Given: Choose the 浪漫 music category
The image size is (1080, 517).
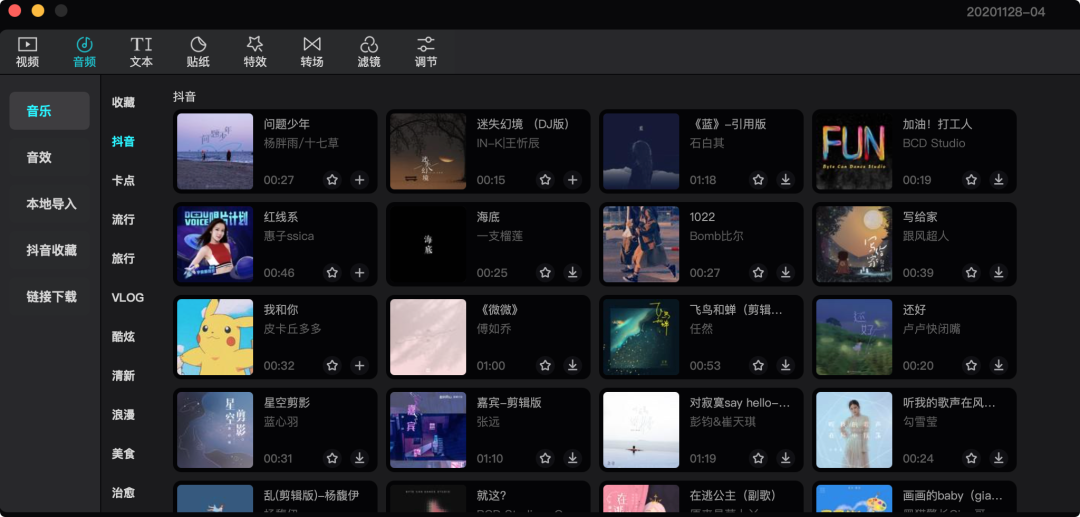Looking at the screenshot, I should (x=123, y=415).
